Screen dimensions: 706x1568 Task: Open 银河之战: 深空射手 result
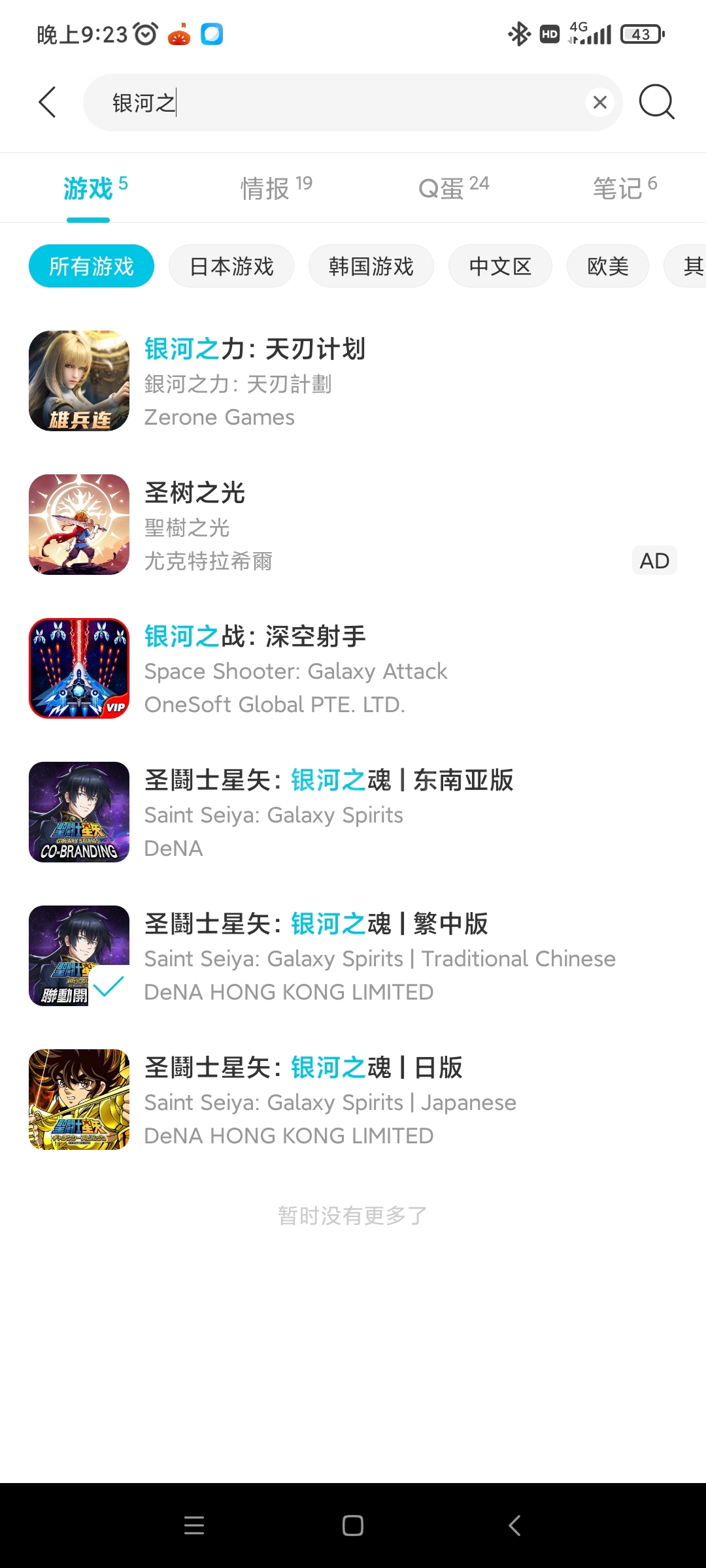[x=353, y=668]
